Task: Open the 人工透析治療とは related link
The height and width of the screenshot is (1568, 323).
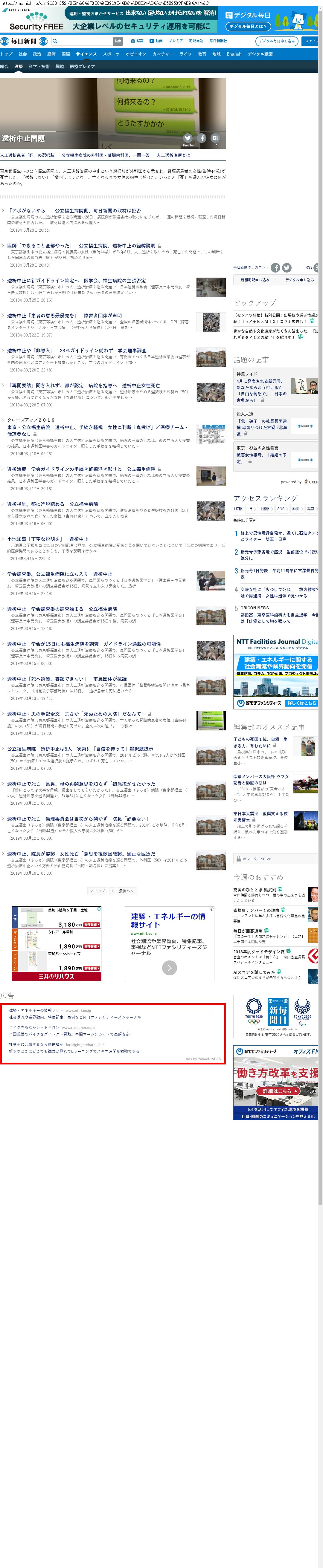Action: (173, 155)
